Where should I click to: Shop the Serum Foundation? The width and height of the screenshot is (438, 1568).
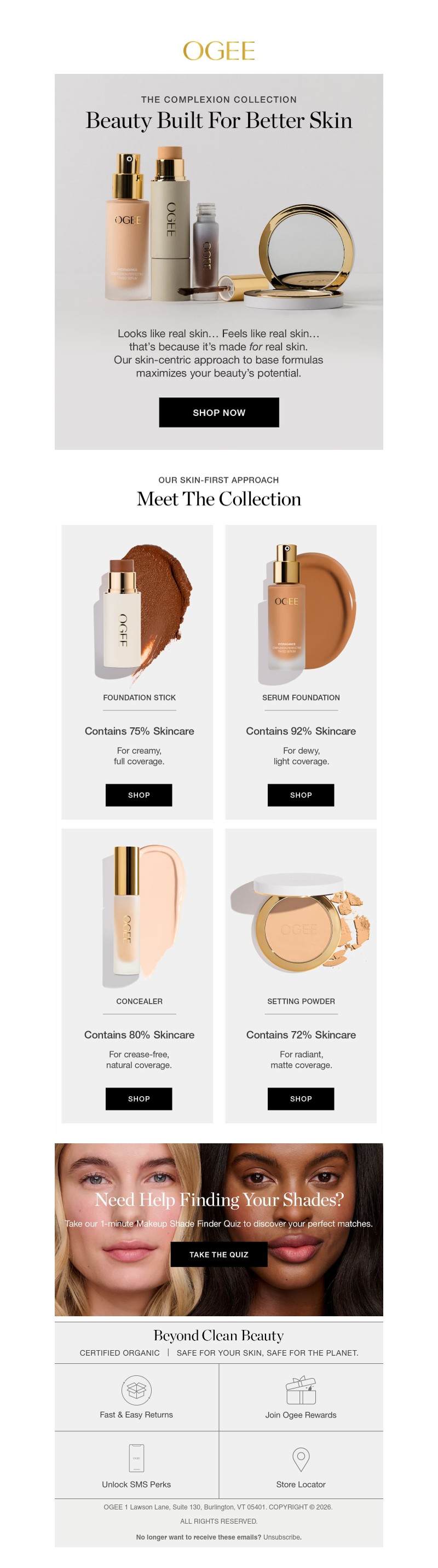coord(301,794)
